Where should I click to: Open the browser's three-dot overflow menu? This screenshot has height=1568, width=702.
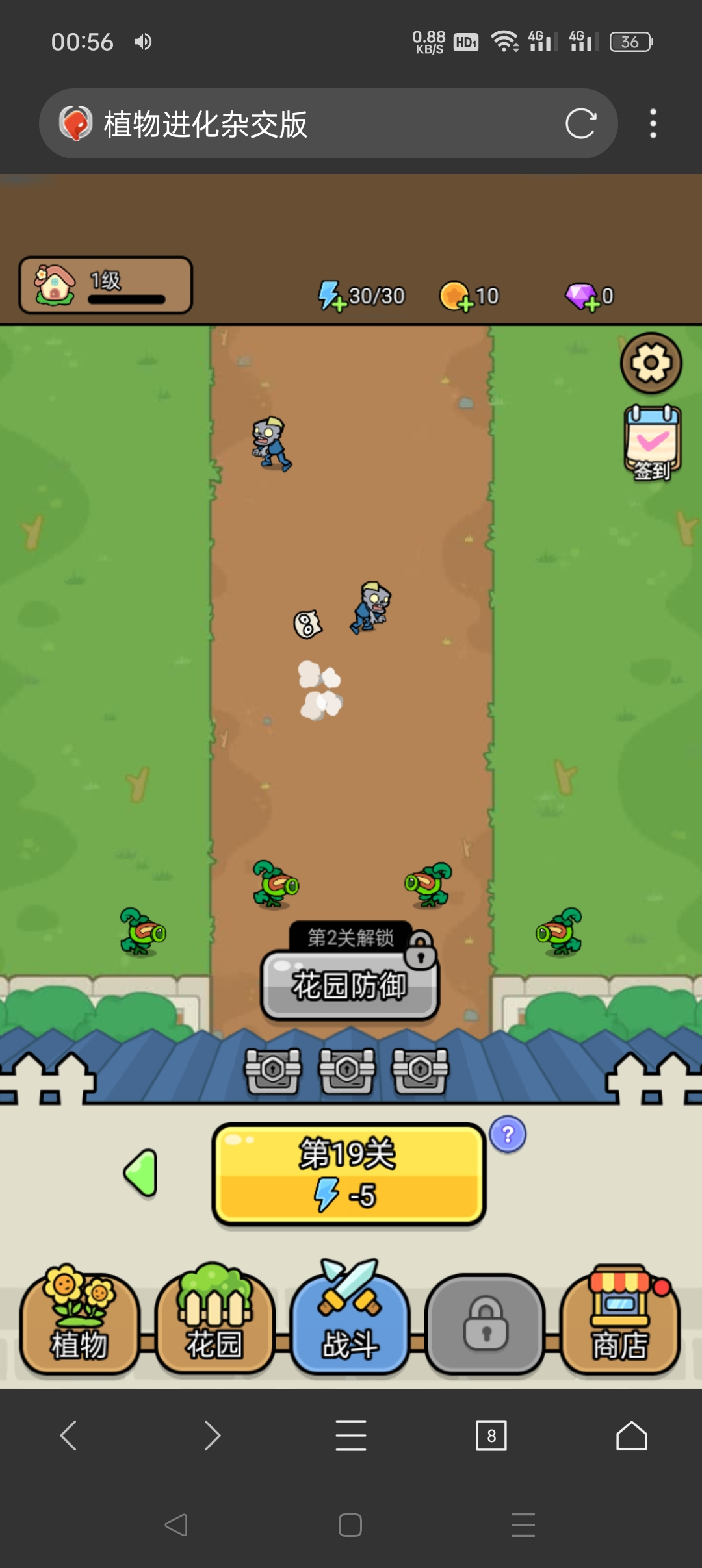point(653,123)
